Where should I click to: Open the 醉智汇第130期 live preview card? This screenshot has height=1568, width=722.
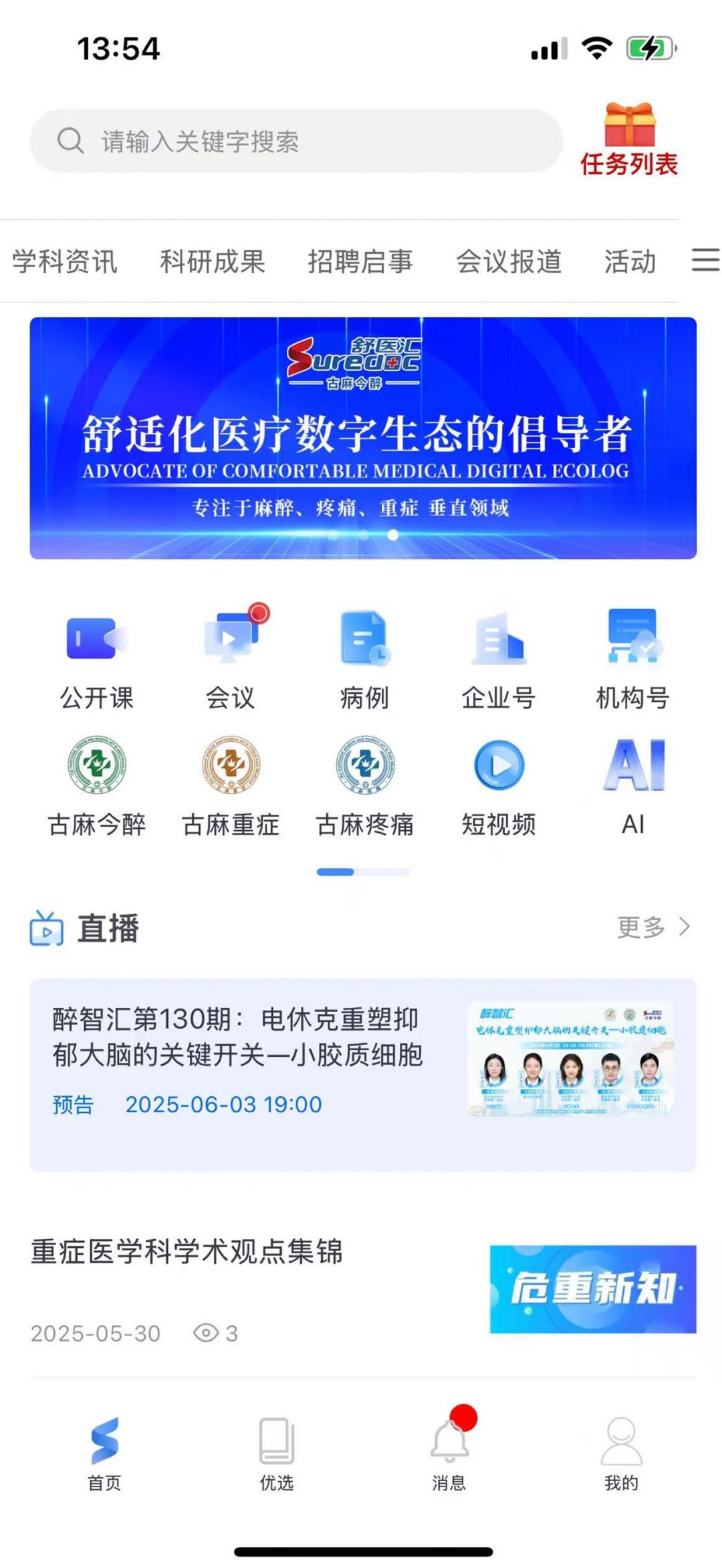363,1074
